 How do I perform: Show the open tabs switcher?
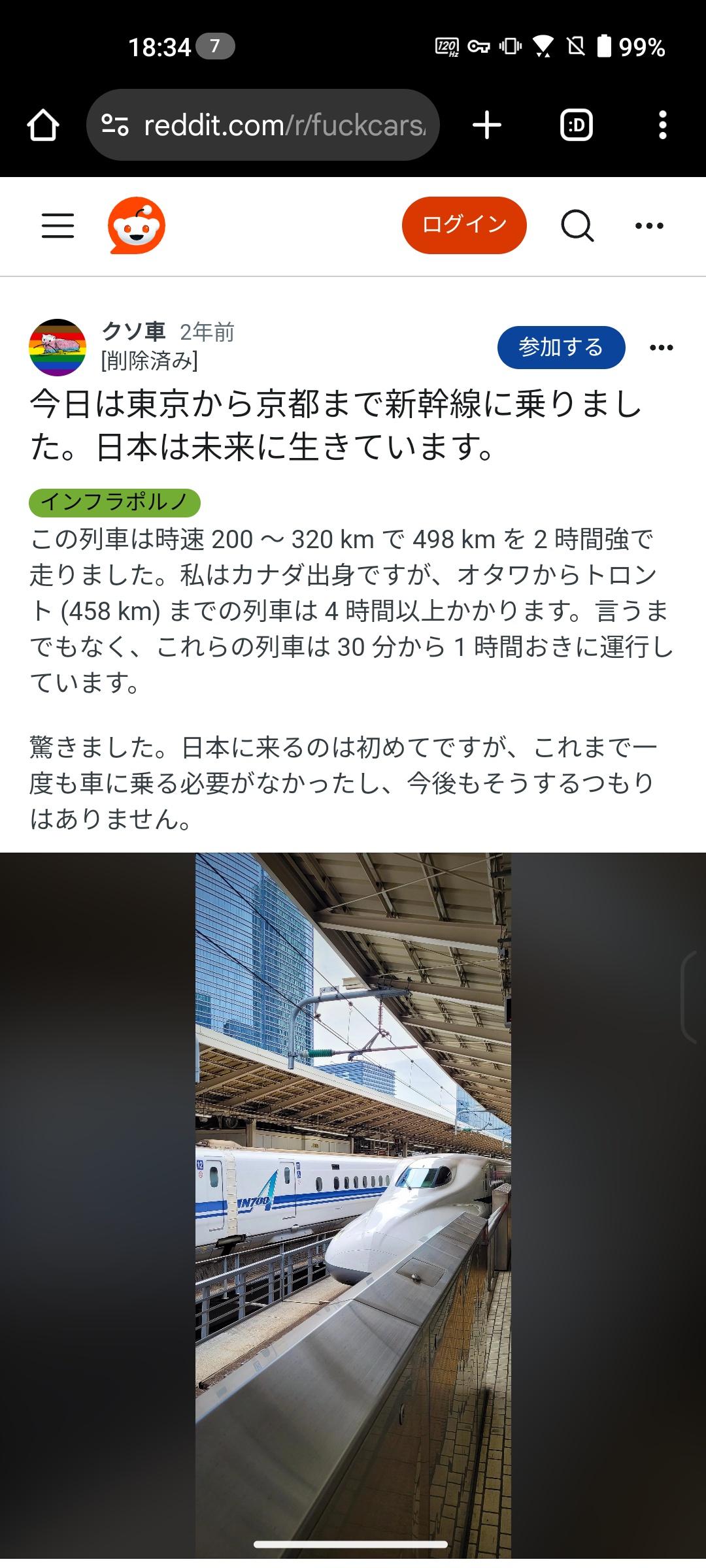577,125
